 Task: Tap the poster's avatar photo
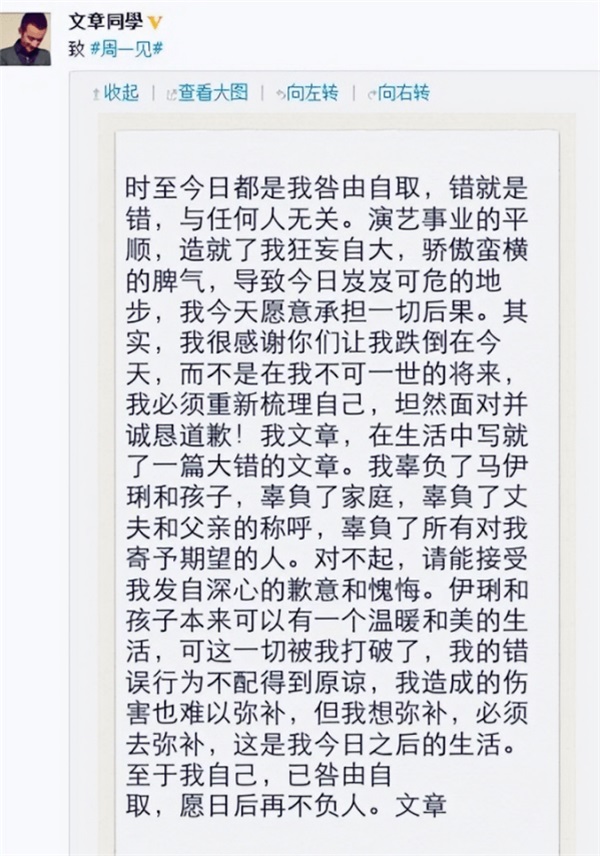click(28, 38)
